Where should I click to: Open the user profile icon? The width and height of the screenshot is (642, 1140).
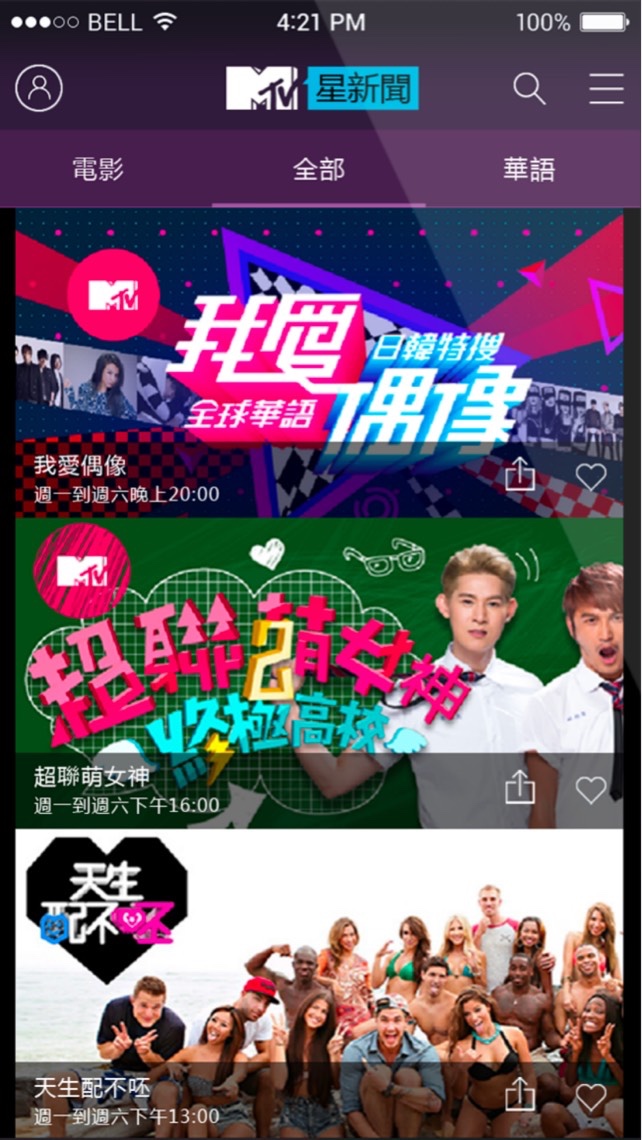[x=39, y=89]
